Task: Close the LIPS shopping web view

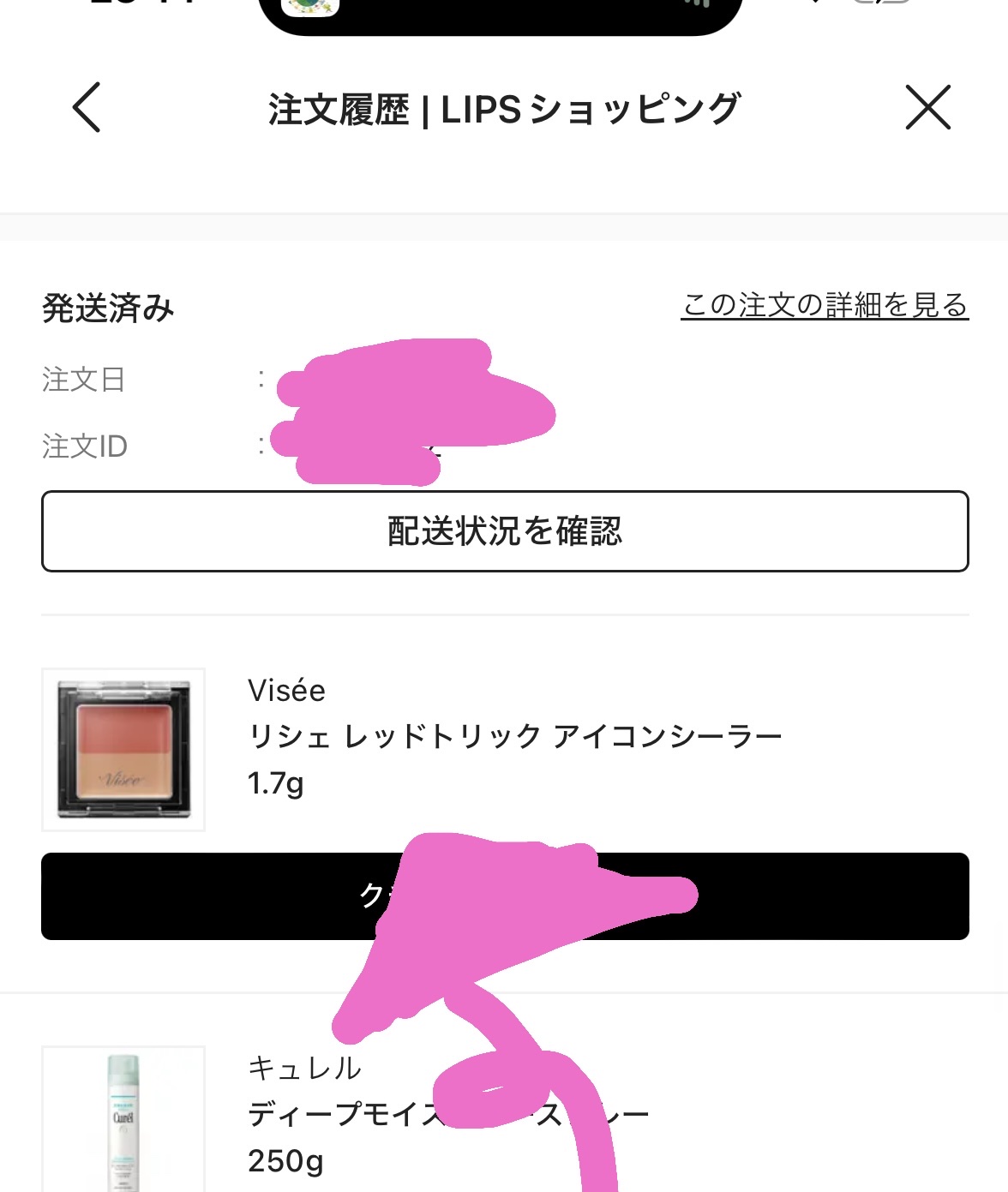Action: tap(928, 107)
